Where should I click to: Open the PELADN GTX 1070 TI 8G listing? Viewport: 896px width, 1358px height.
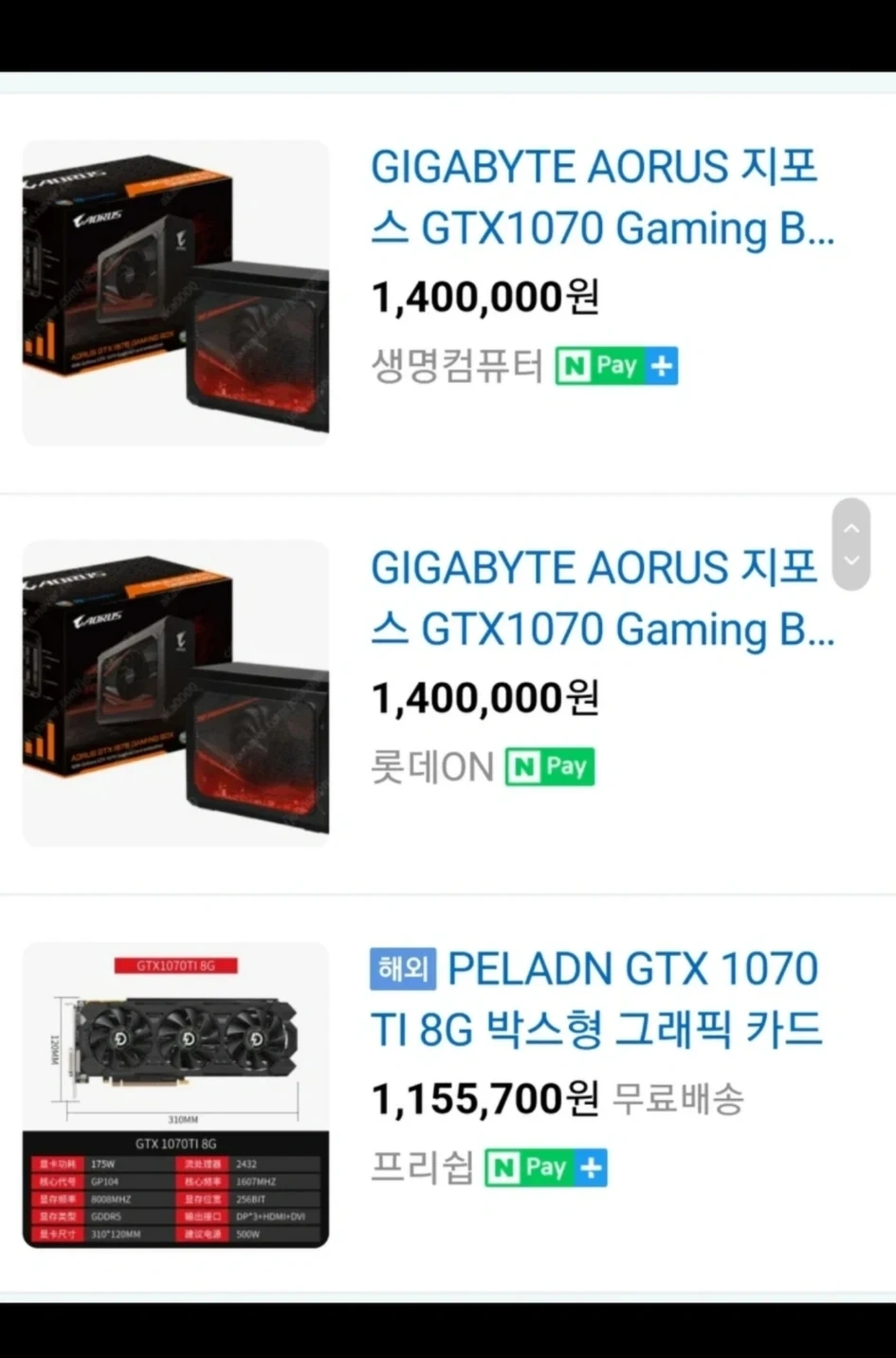(597, 1000)
